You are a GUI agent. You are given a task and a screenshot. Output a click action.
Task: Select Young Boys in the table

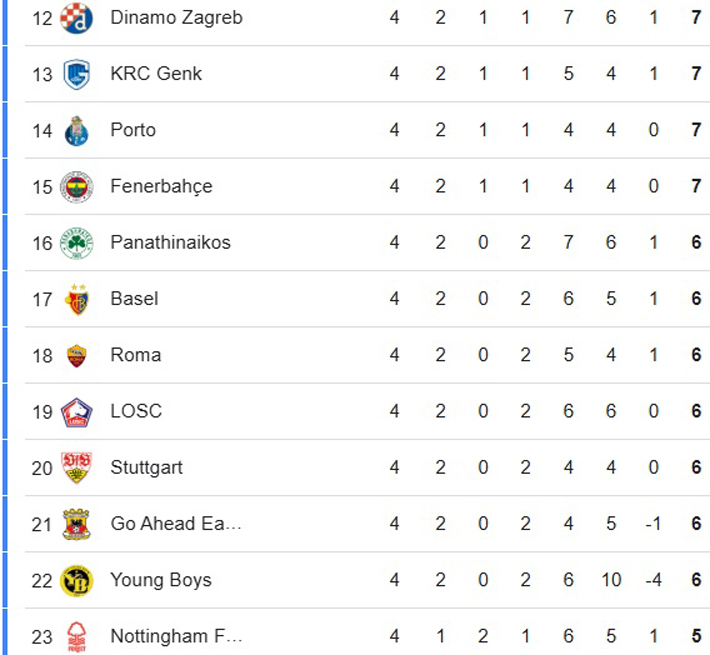pos(160,579)
